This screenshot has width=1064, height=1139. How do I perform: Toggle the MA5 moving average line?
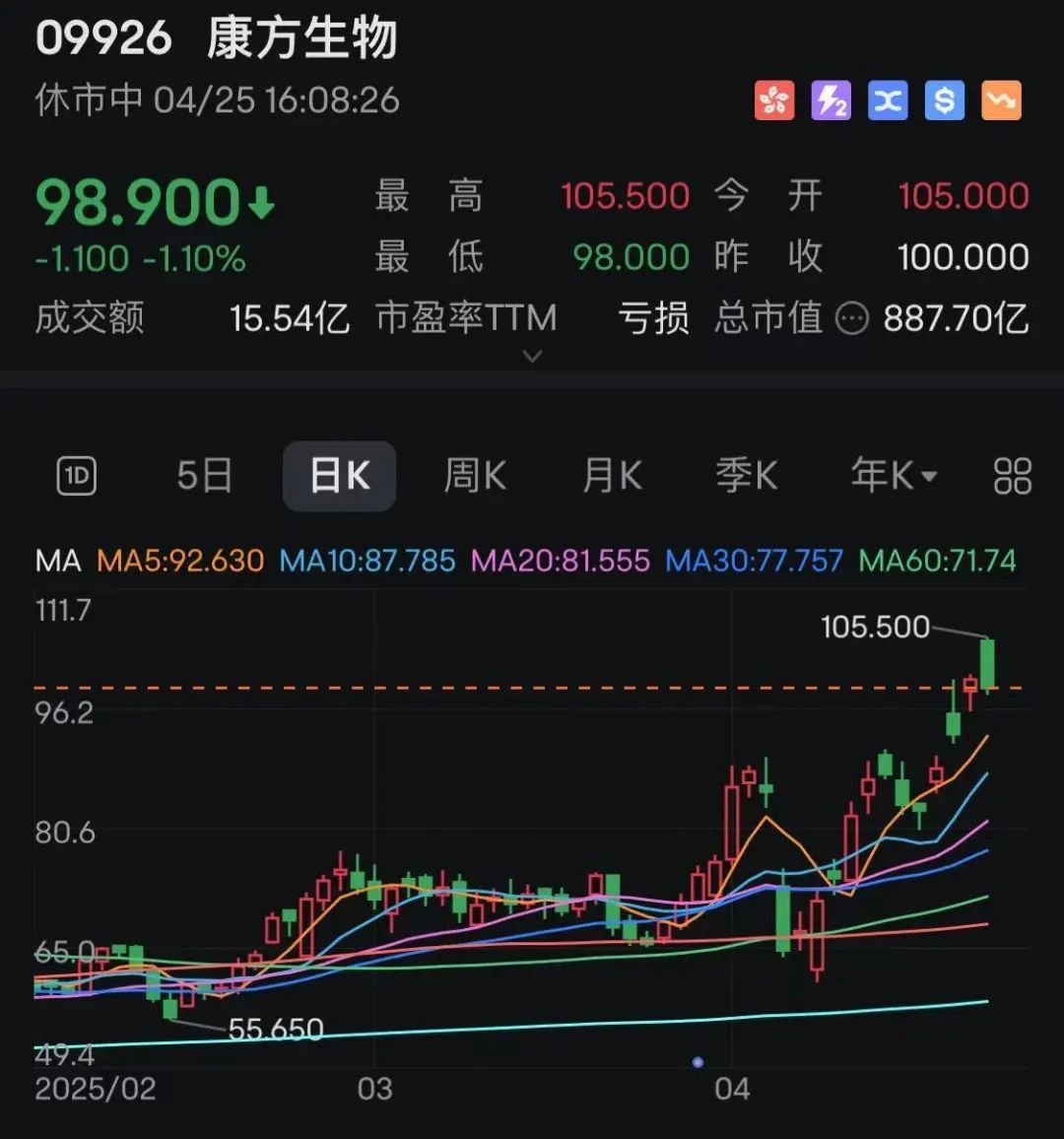pos(177,560)
